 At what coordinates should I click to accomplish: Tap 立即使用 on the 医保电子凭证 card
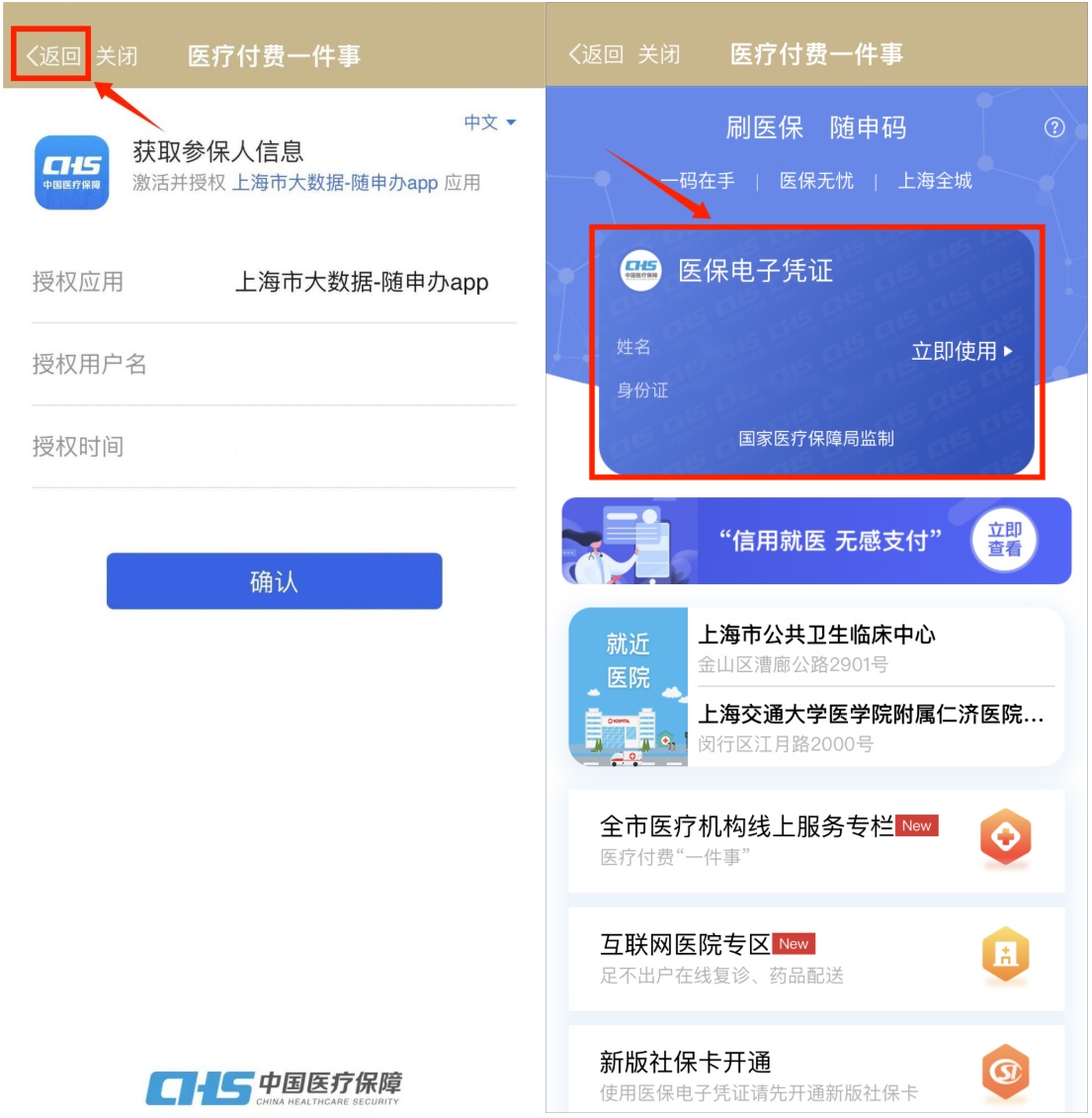(x=962, y=351)
